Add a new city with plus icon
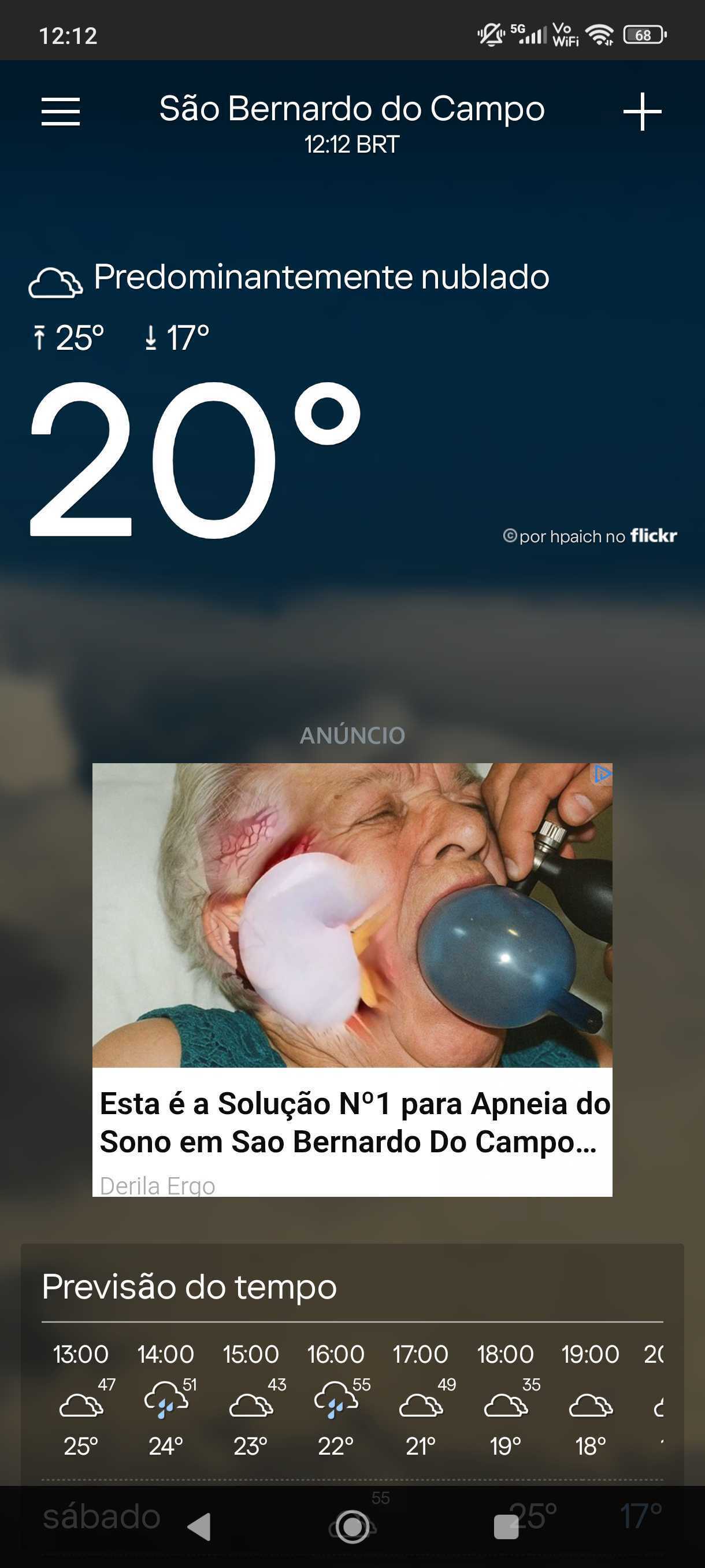 coord(642,112)
